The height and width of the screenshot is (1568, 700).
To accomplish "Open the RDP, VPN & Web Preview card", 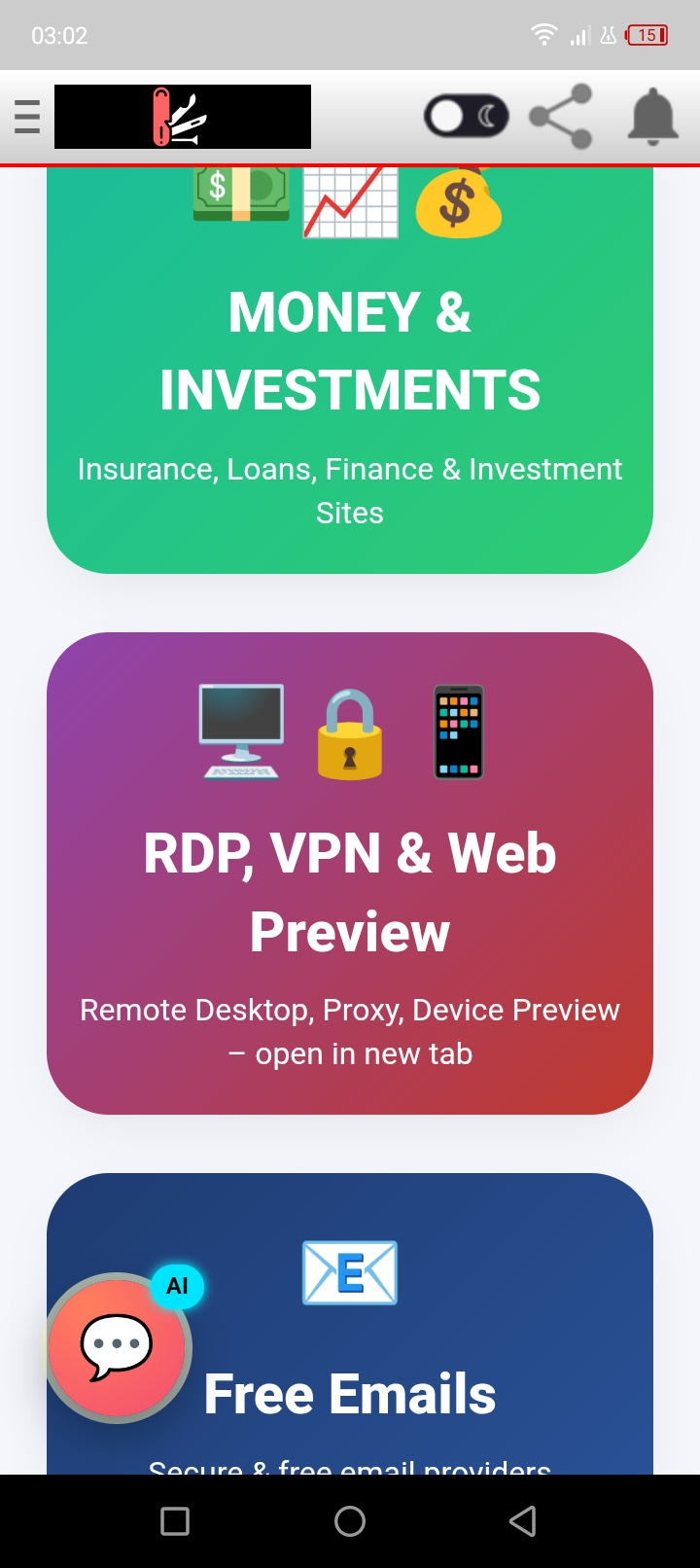I will tap(350, 873).
